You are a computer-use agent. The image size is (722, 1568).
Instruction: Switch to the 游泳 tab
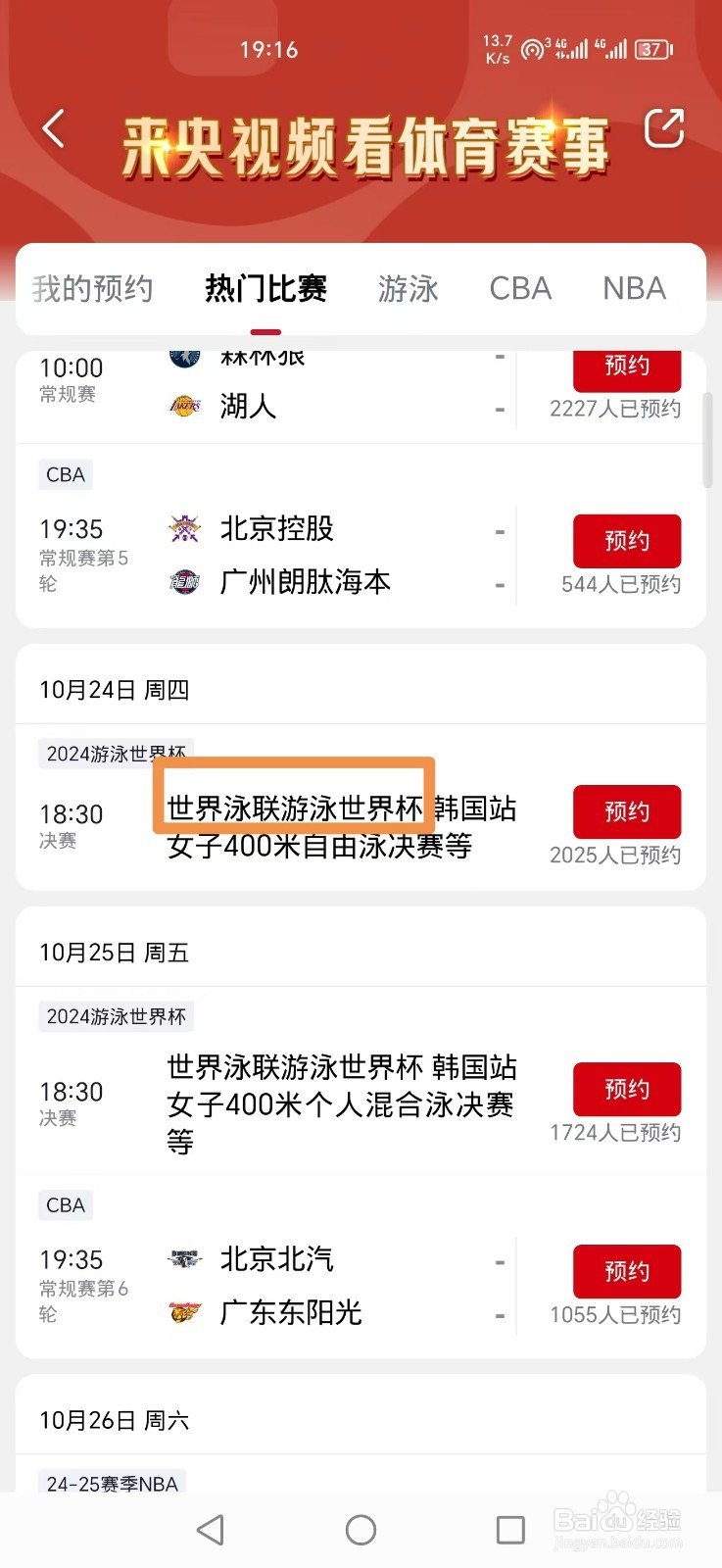tap(409, 288)
